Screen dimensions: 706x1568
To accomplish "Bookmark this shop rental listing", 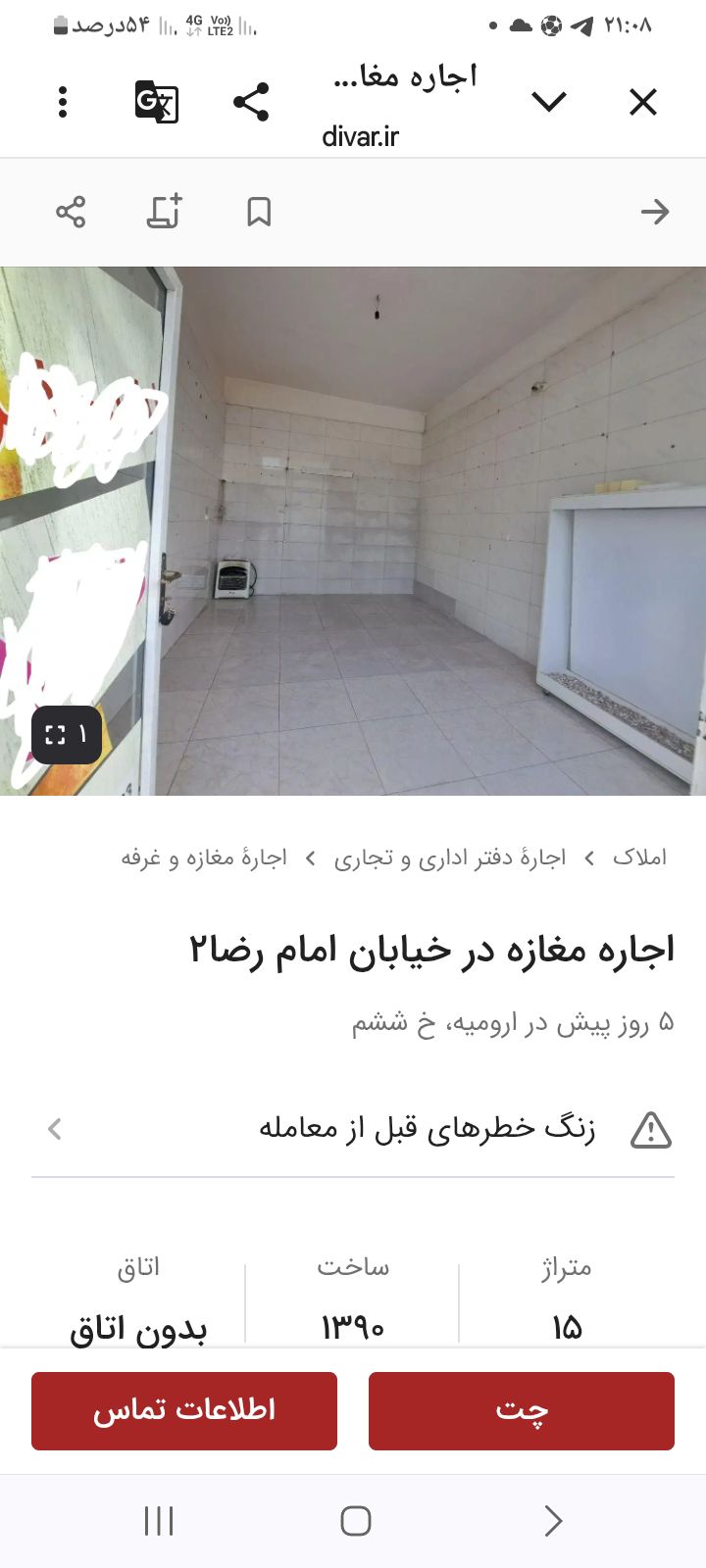I will [x=259, y=212].
